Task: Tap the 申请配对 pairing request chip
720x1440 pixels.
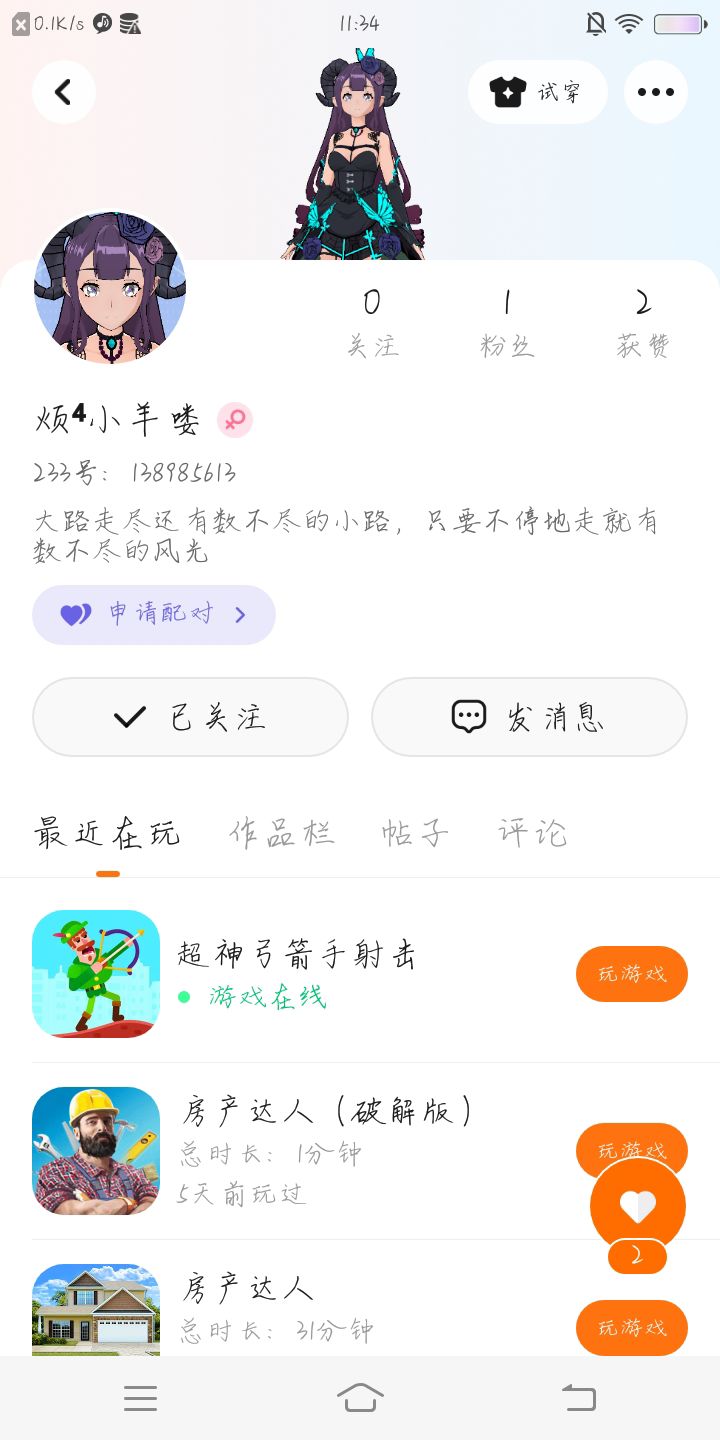Action: (x=154, y=614)
